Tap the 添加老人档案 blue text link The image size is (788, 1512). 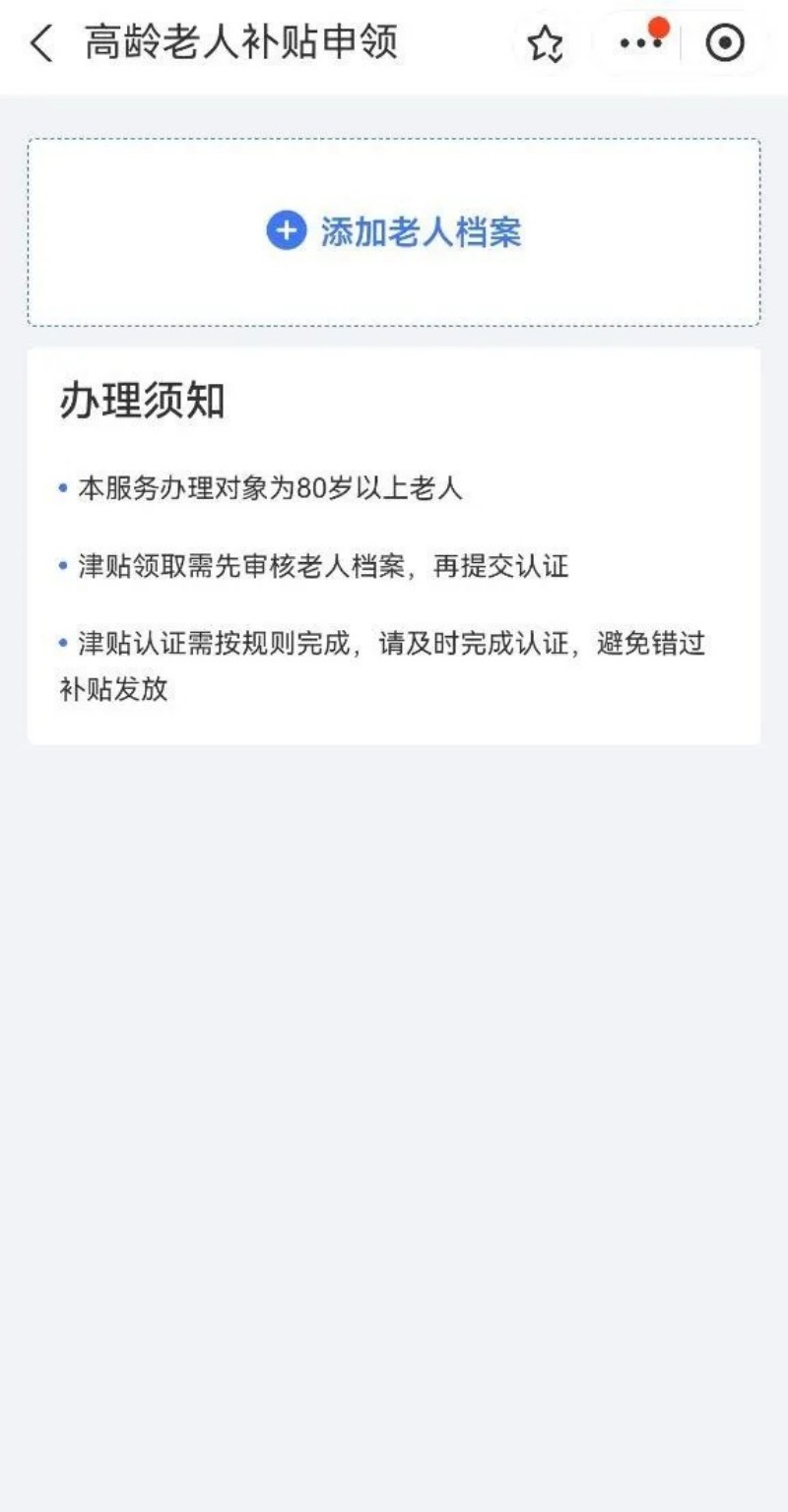424,230
